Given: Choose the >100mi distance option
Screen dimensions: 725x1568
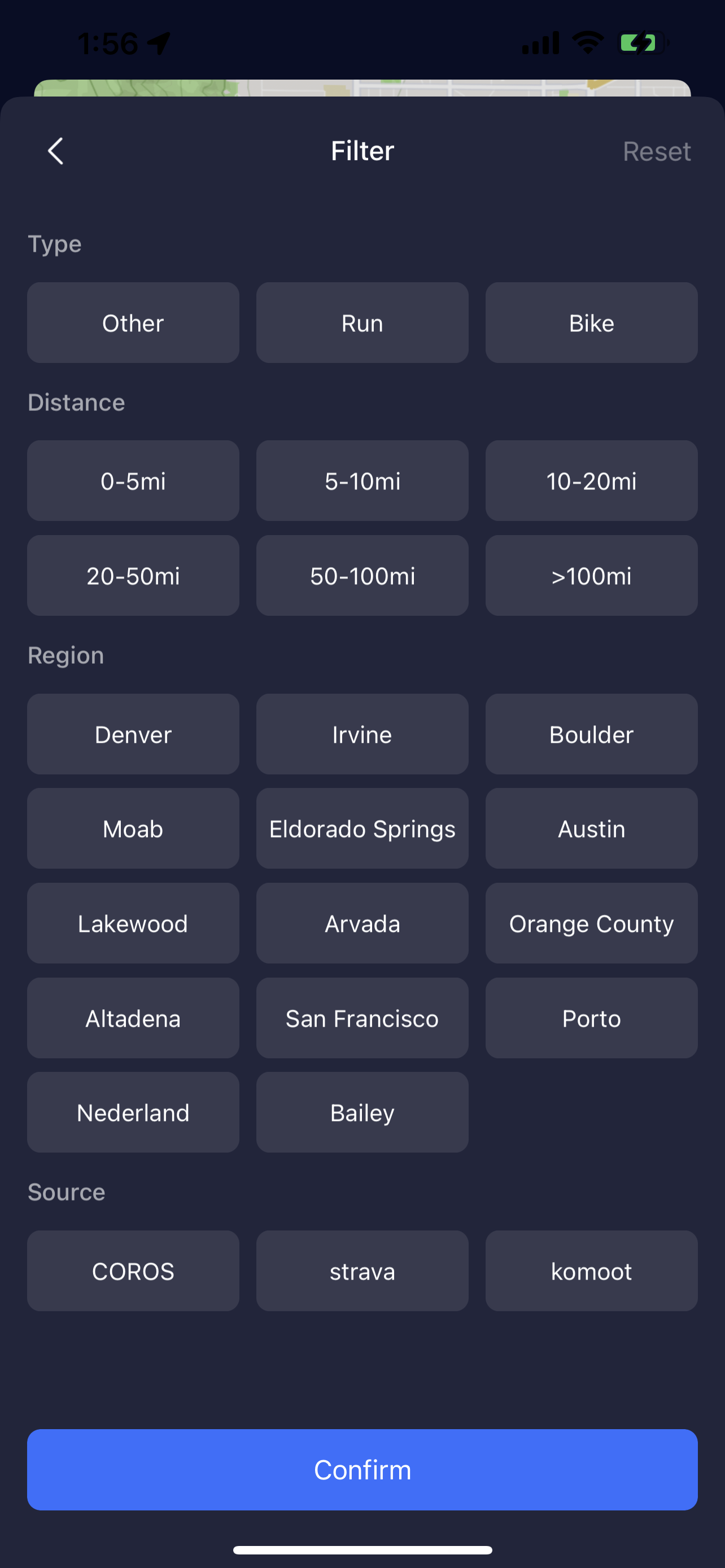Looking at the screenshot, I should (x=591, y=575).
